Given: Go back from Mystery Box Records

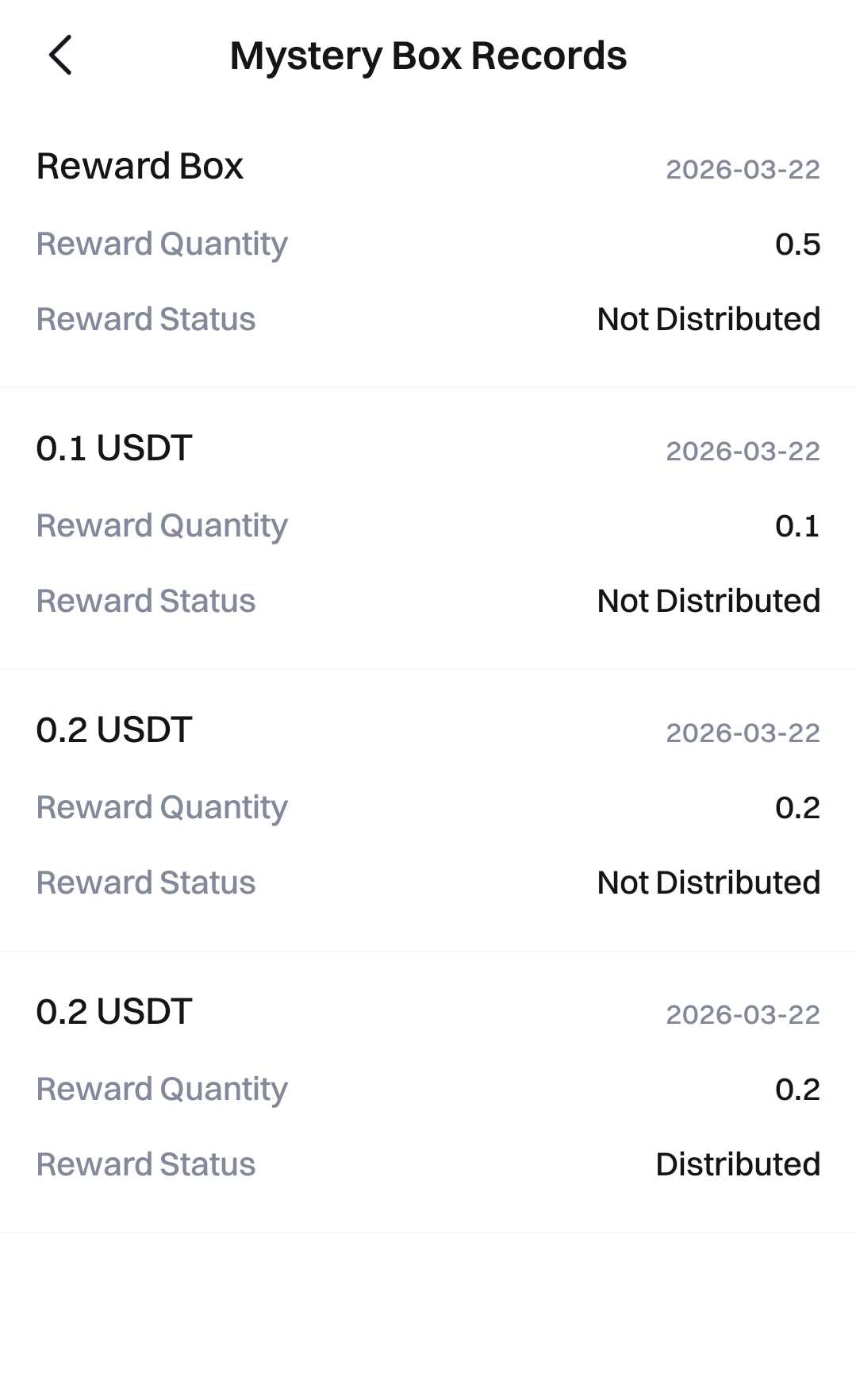Looking at the screenshot, I should pos(60,56).
